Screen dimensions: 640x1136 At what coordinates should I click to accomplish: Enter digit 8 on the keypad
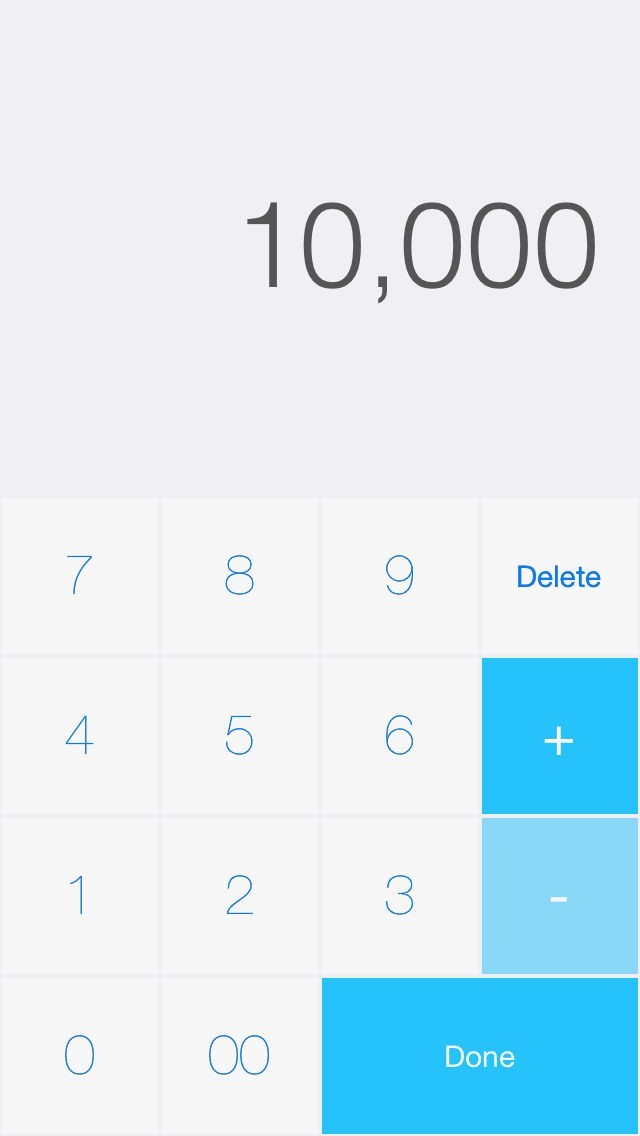click(x=239, y=576)
